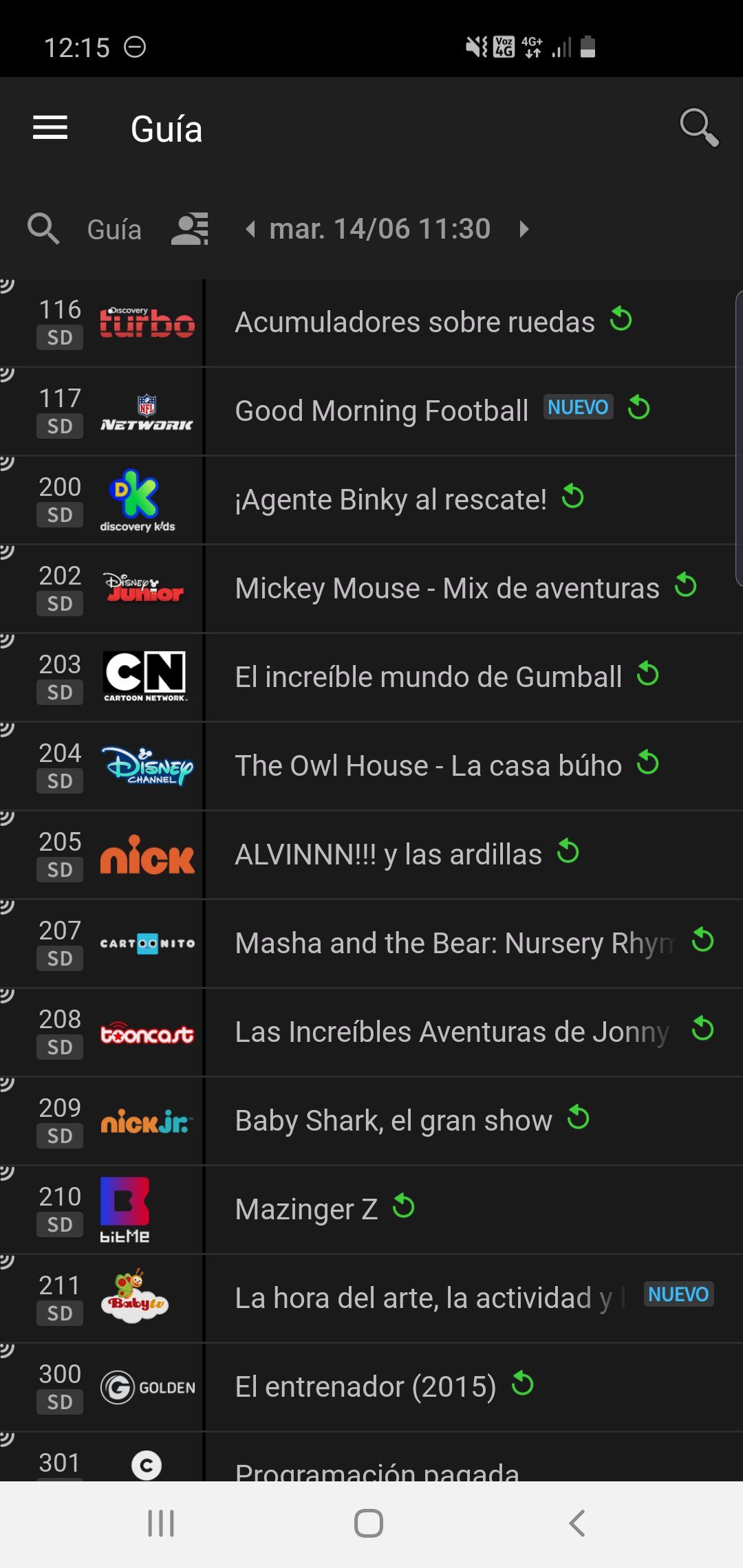Open the hamburger navigation menu

[50, 128]
